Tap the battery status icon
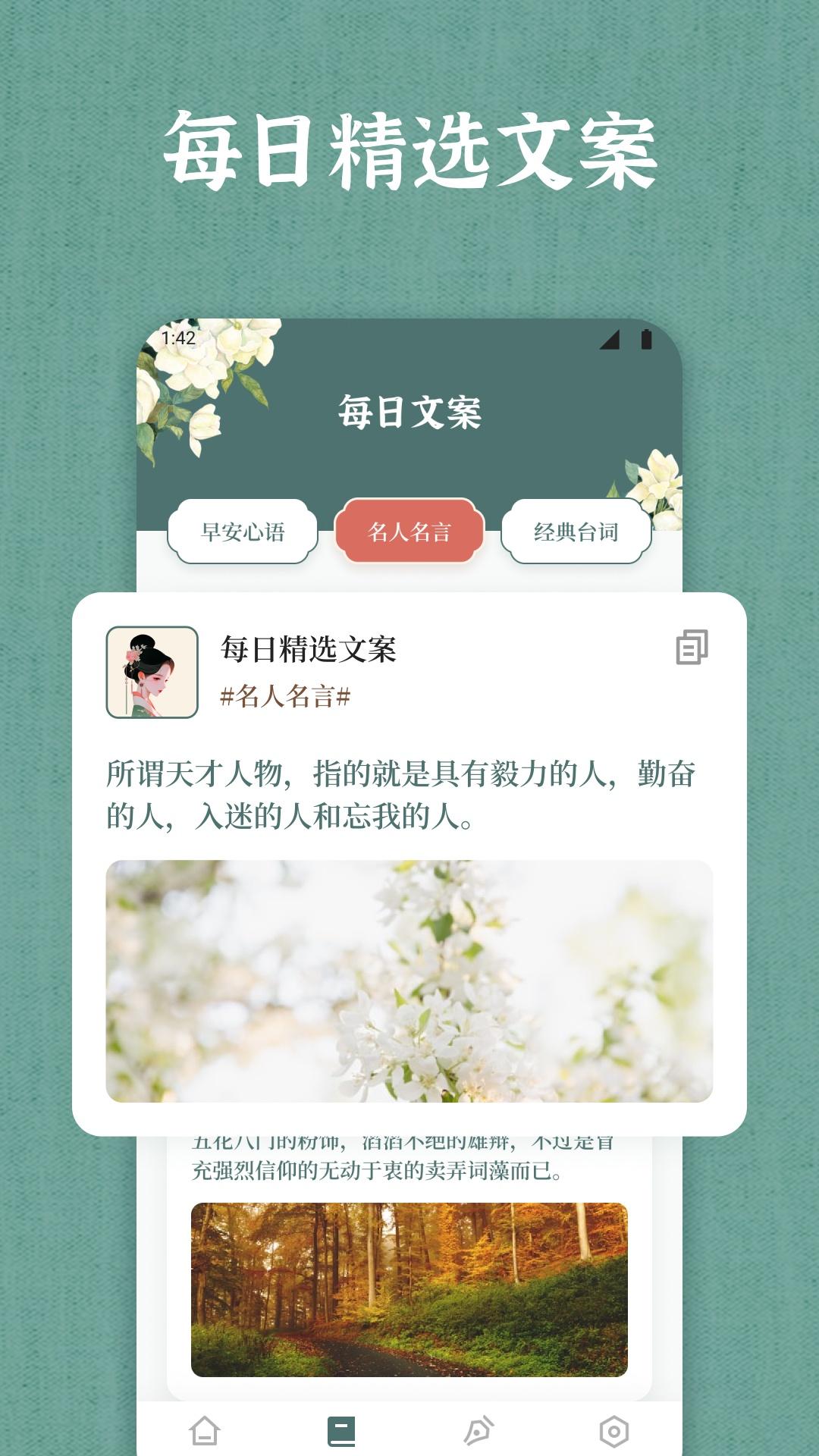 point(646,339)
